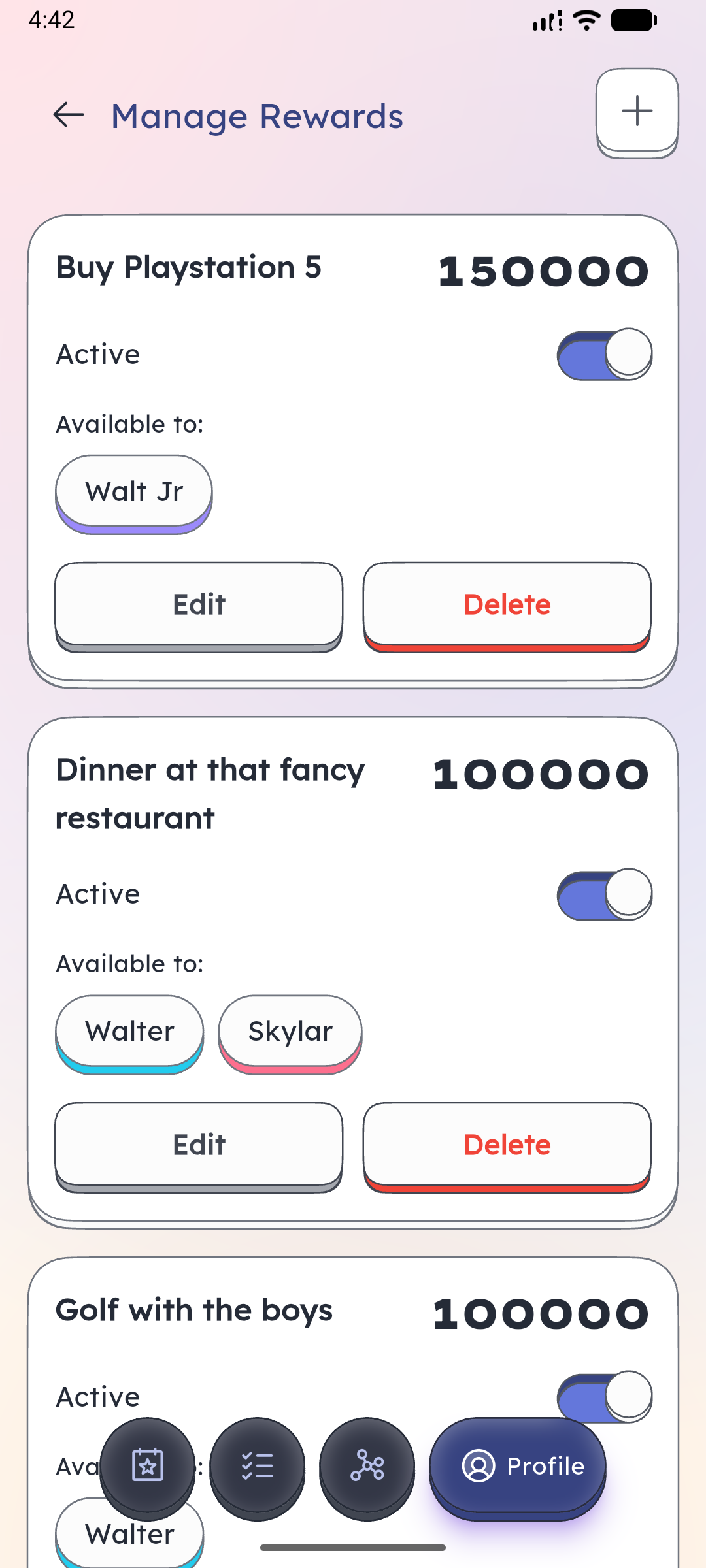The image size is (706, 1568).
Task: Turn off Active switch for Golf with the boys
Action: pos(605,1396)
